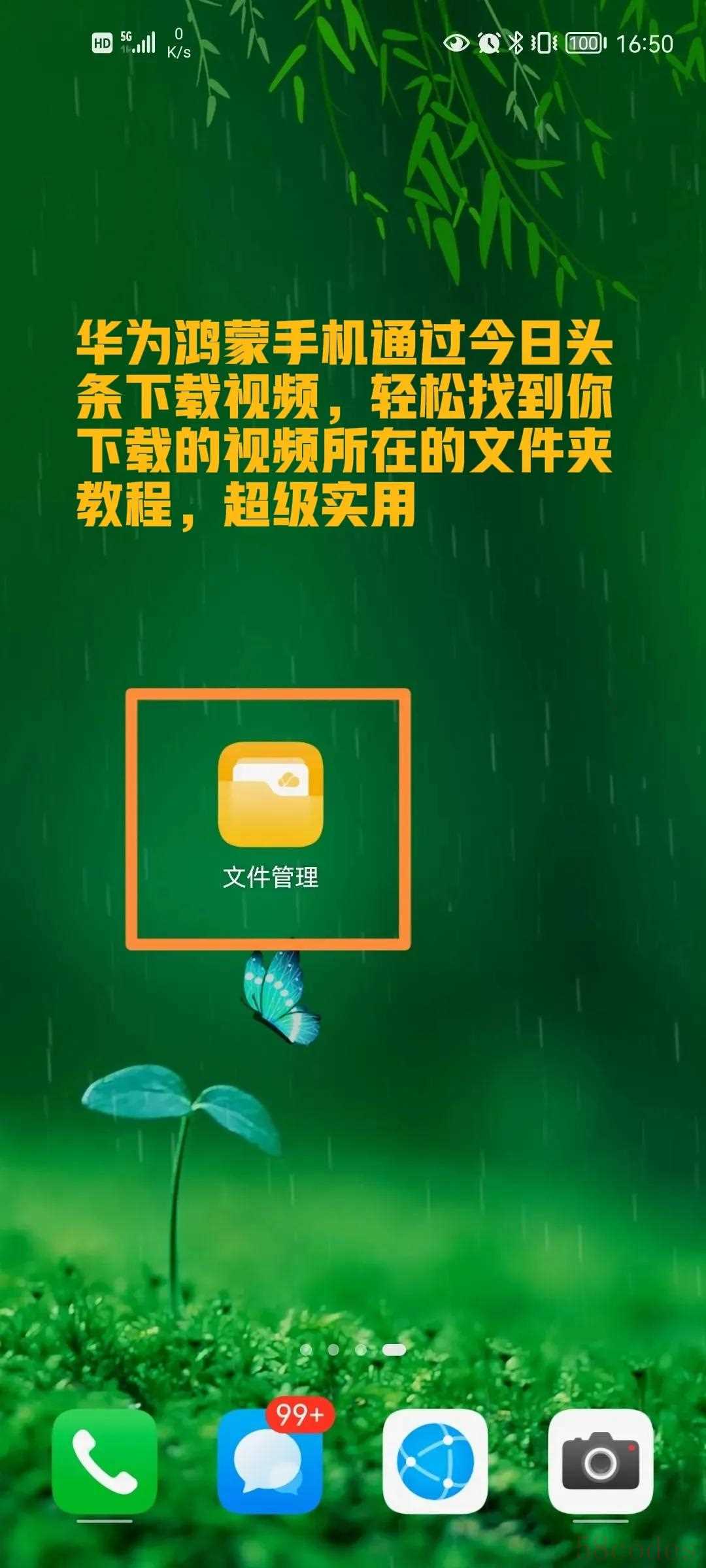Open the Phone dialer app
The height and width of the screenshot is (1568, 706).
pos(105,1462)
